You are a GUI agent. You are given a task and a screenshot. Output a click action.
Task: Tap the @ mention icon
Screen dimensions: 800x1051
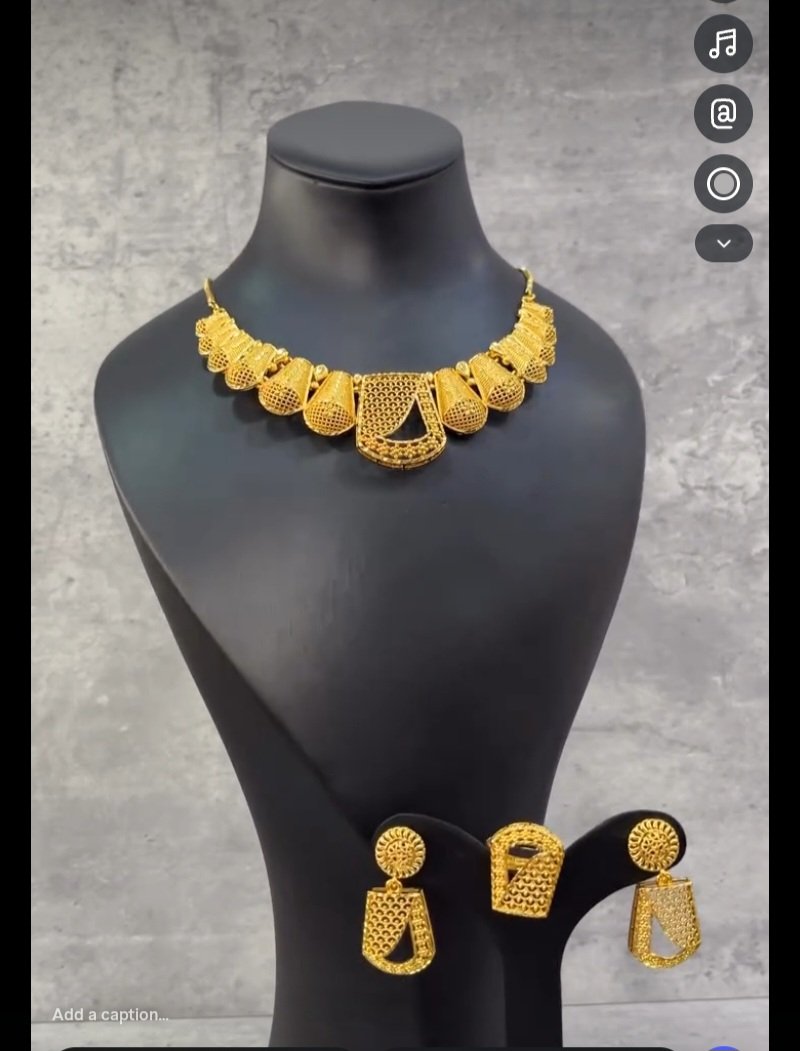723,113
